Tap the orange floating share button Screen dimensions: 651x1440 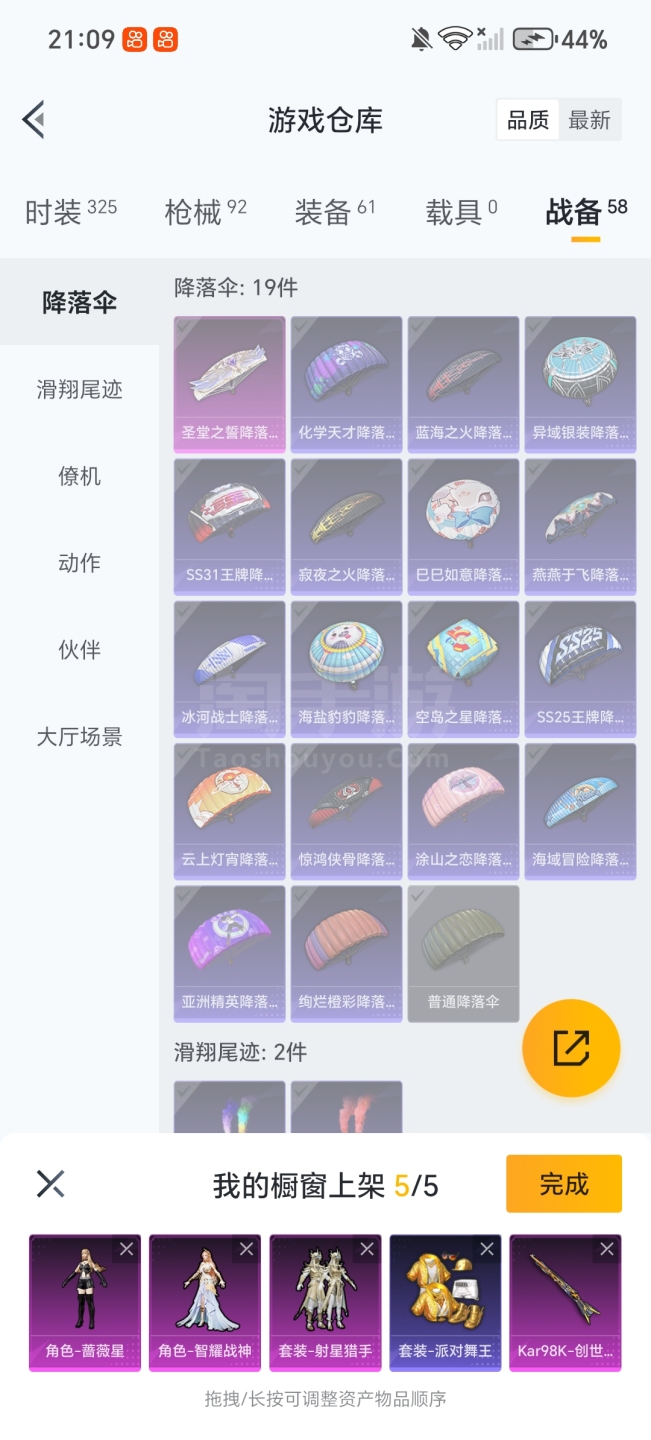pos(571,1048)
